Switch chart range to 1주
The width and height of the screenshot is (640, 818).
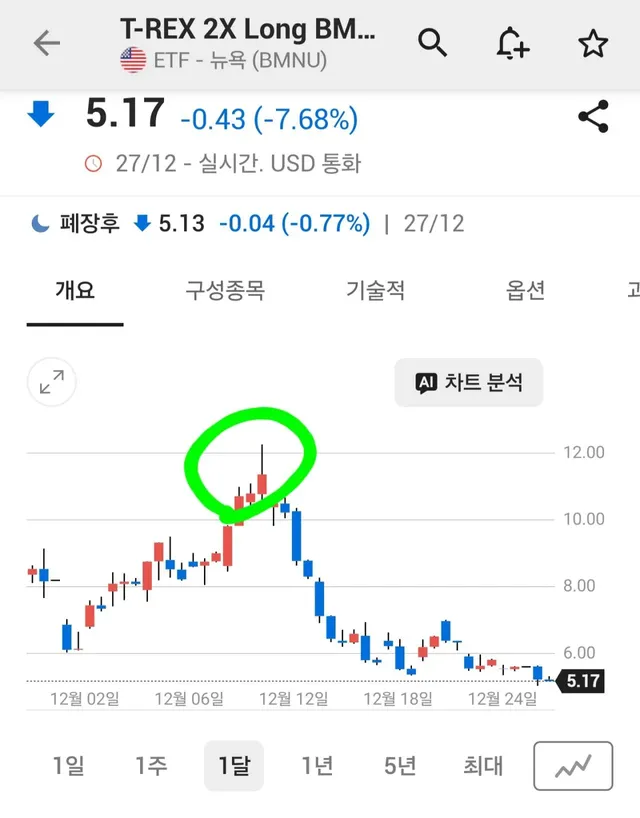pyautogui.click(x=151, y=766)
